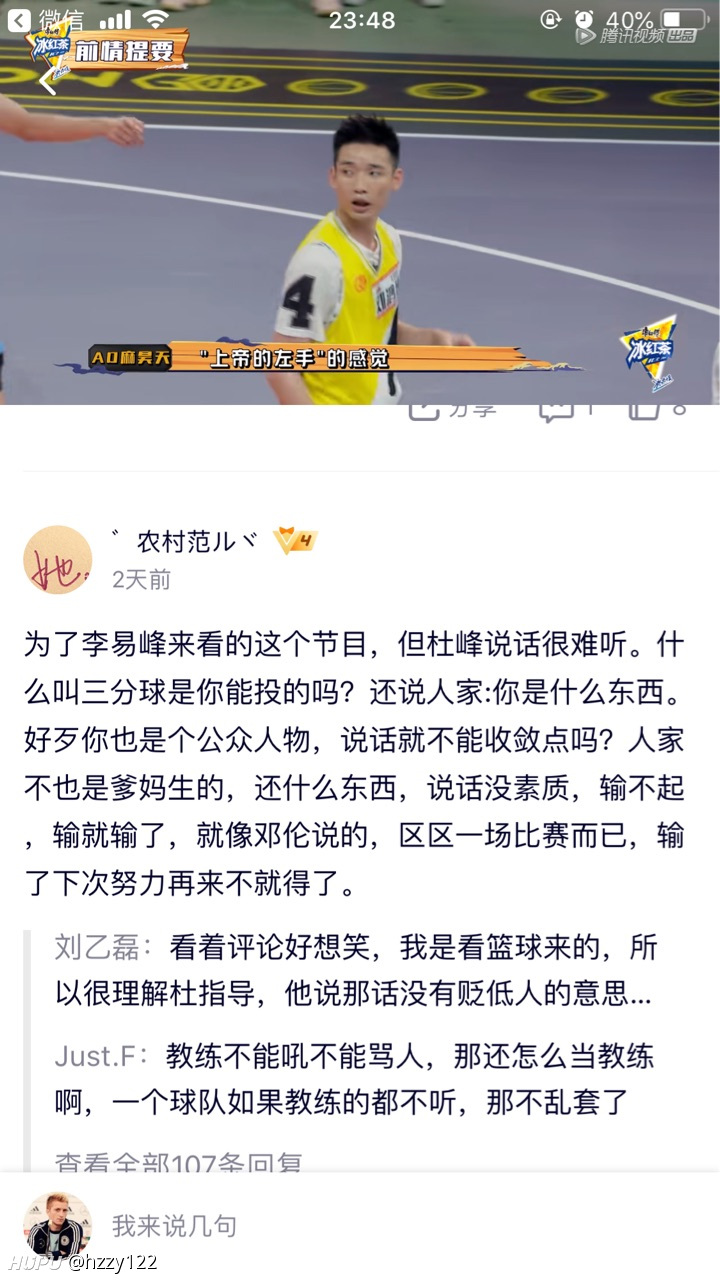The width and height of the screenshot is (720, 1280).
Task: Share the previous comment via 分享
Action: pos(452,410)
